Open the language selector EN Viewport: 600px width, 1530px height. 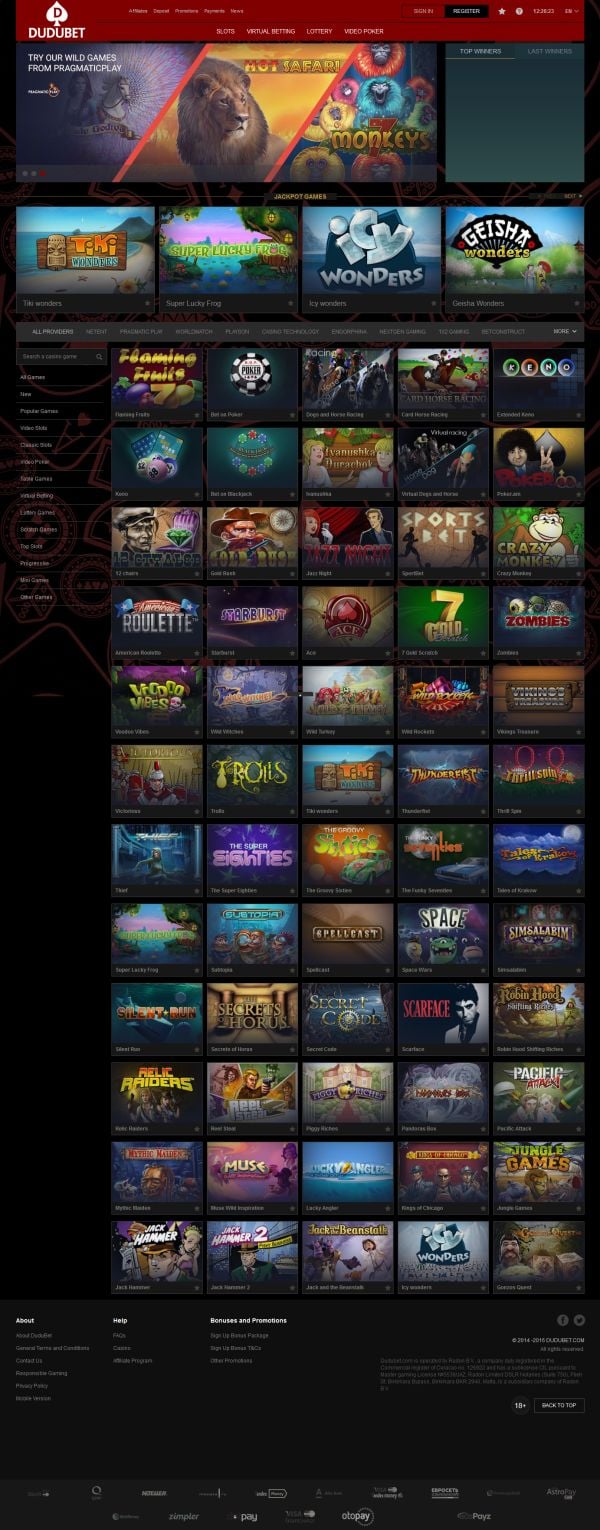570,11
